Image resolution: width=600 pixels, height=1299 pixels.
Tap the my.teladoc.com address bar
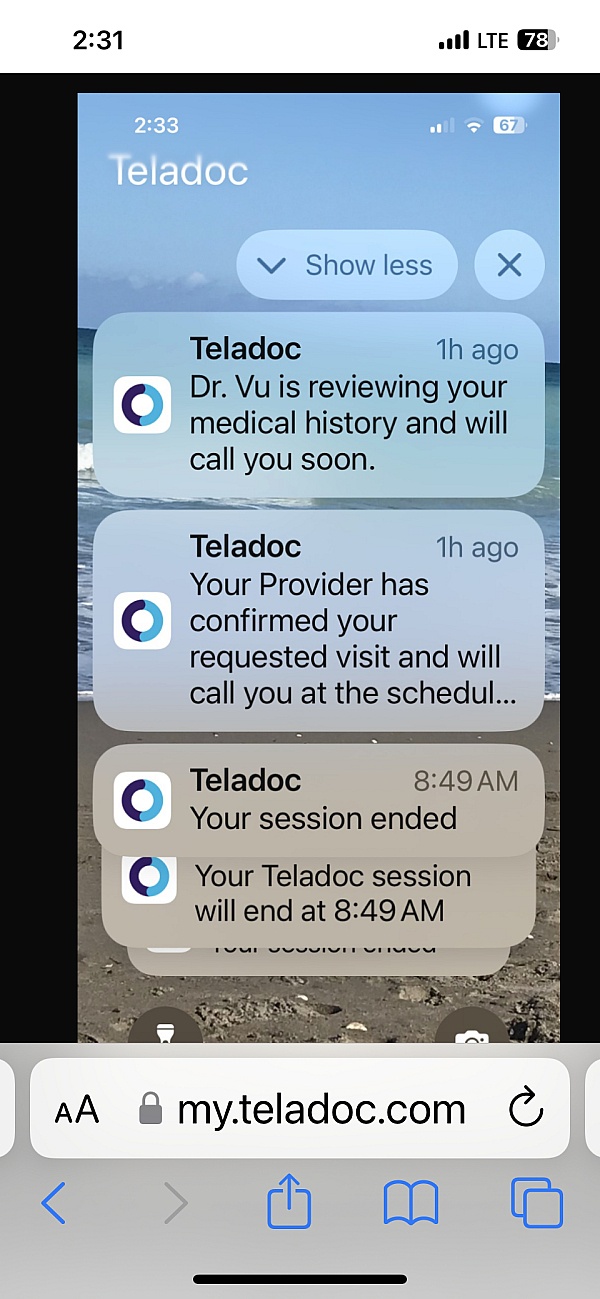[300, 1108]
